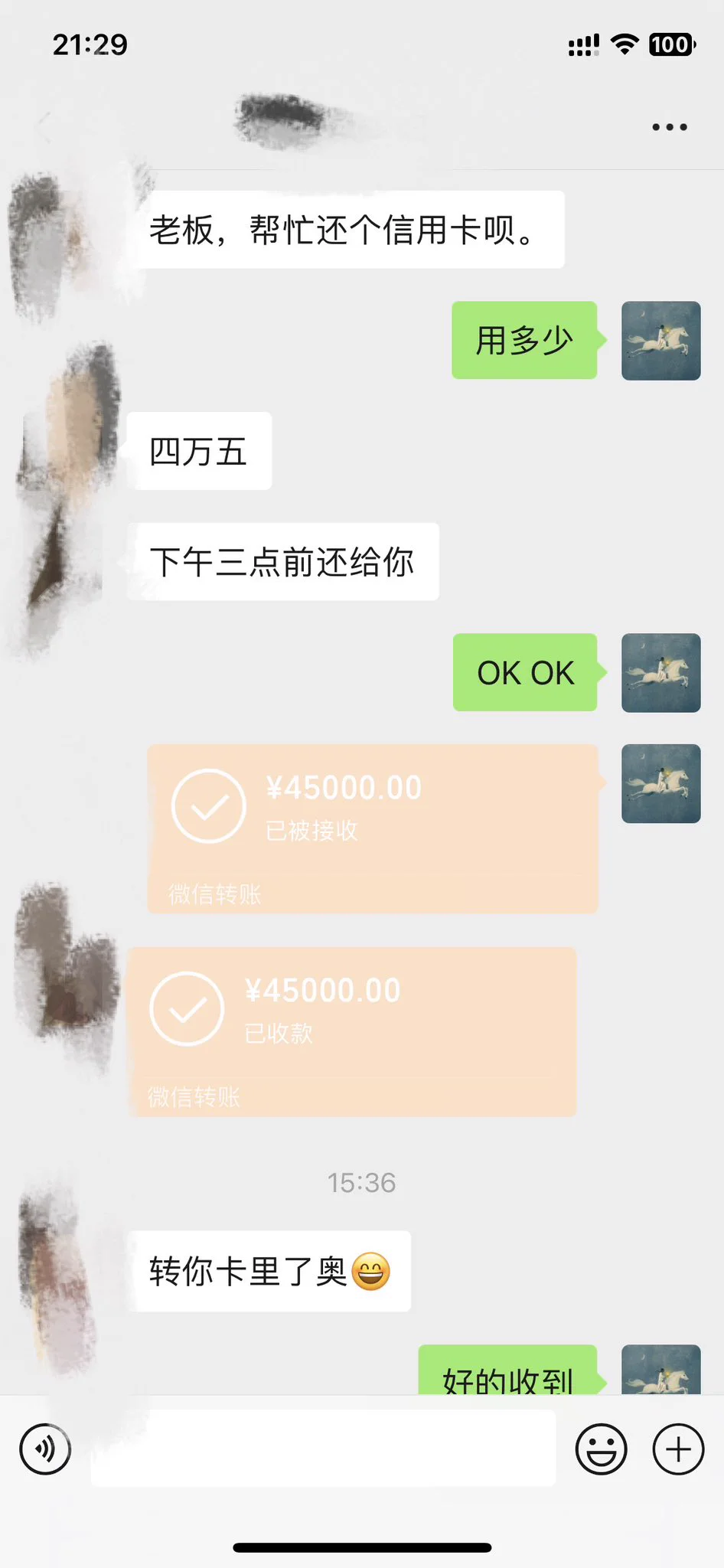The image size is (724, 1568).
Task: View the ¥45000.00 transfer marked 已收款
Action: tap(351, 1031)
